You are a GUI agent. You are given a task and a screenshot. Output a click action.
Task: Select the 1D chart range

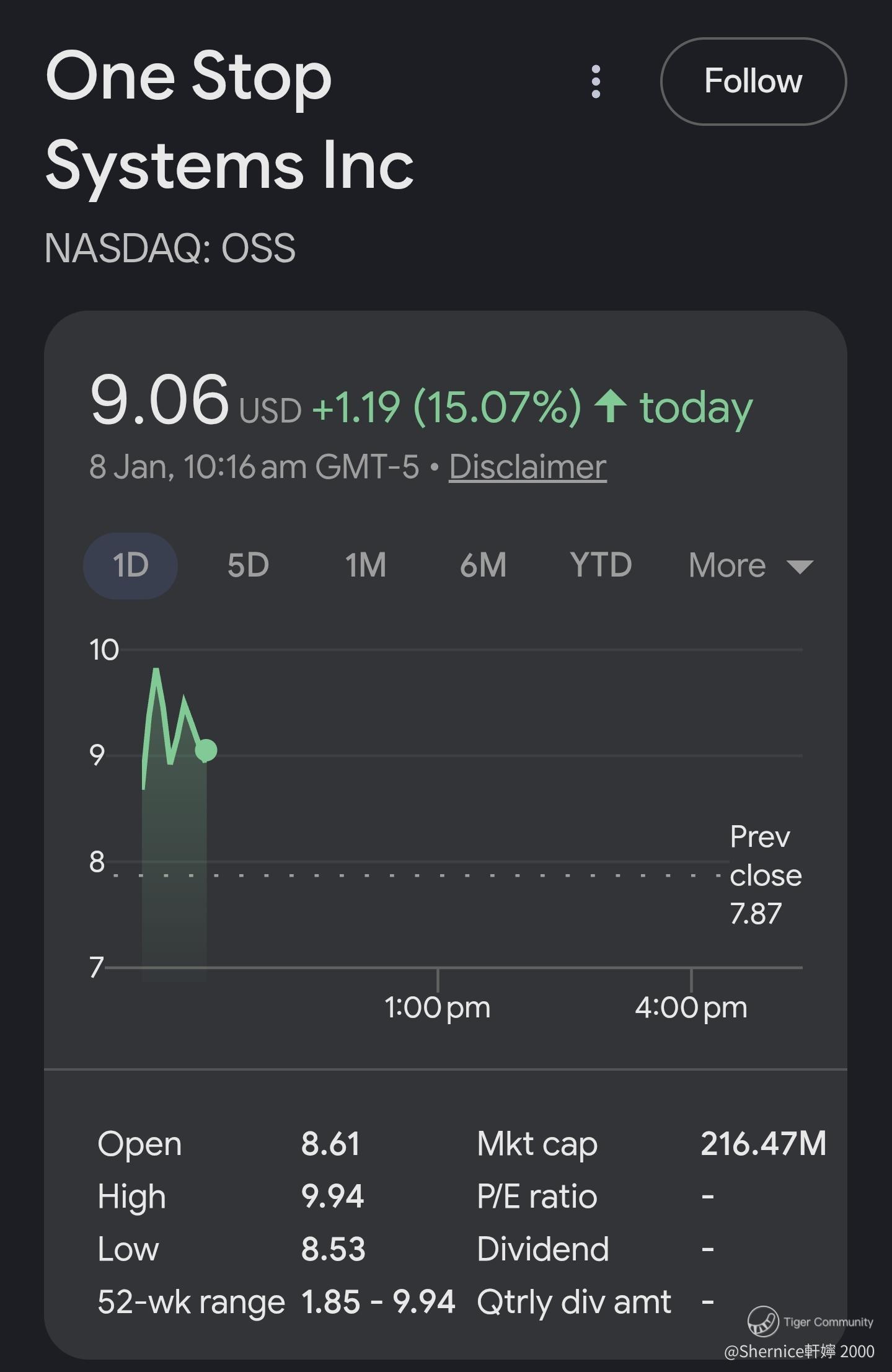130,565
